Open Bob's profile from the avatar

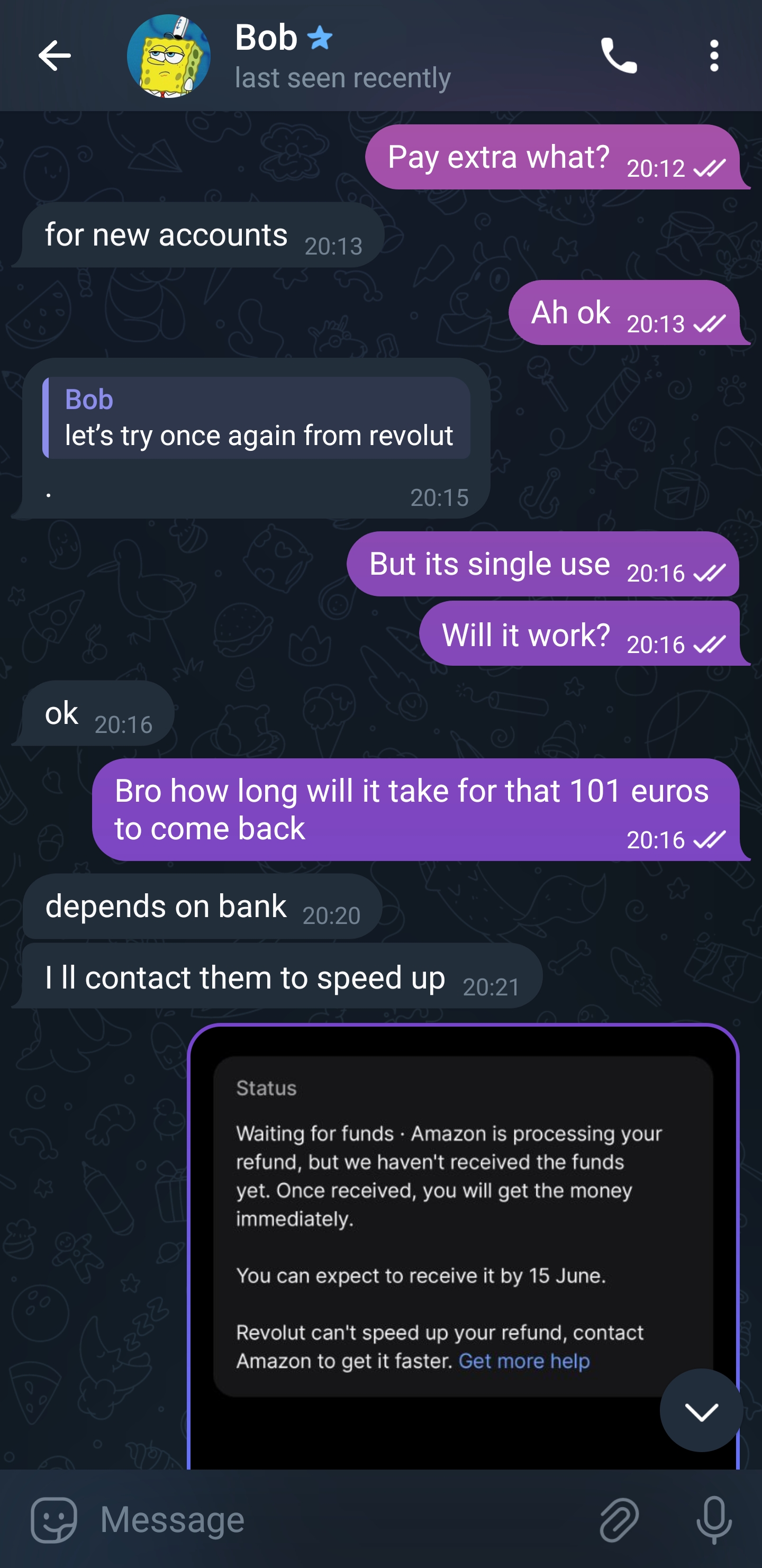(x=169, y=56)
